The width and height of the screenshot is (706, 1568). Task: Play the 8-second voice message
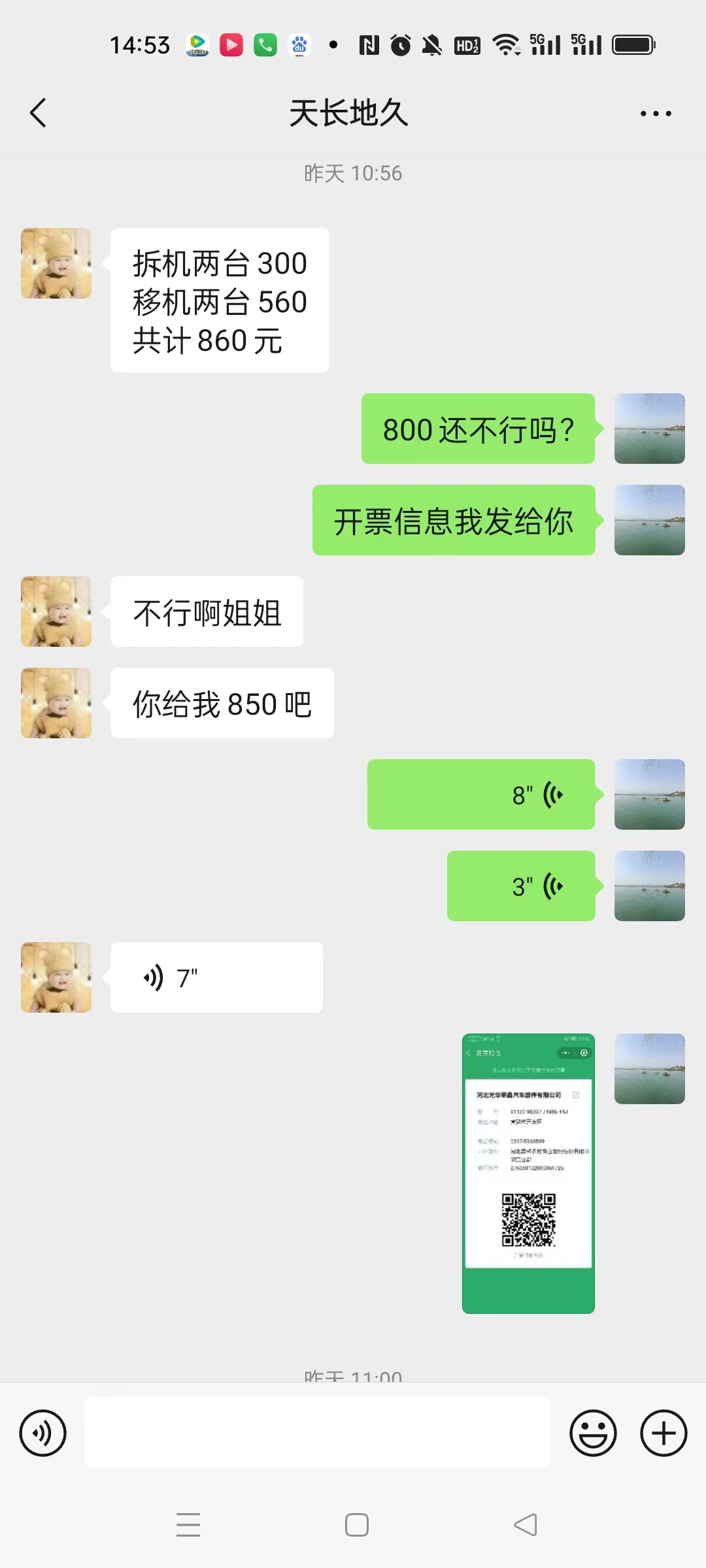click(481, 794)
